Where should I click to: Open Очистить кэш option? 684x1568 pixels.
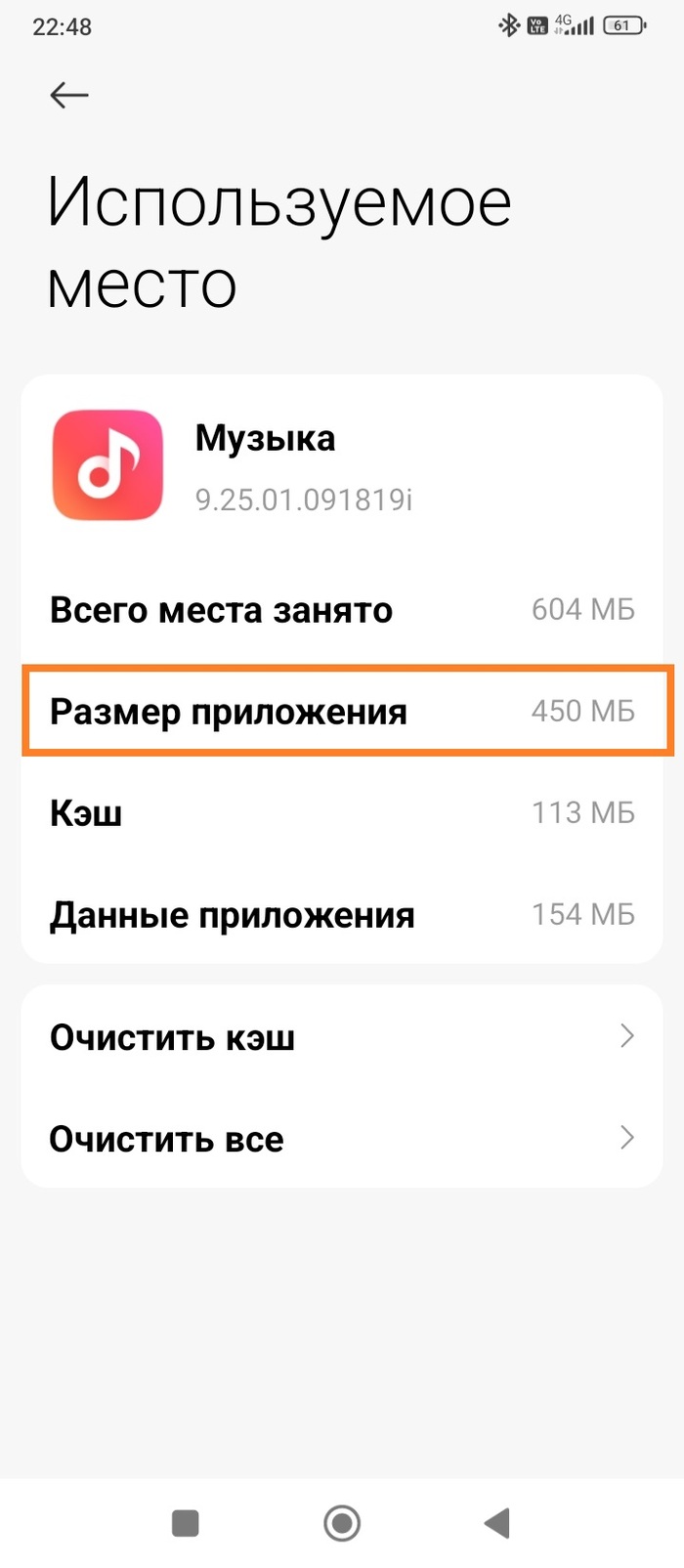[x=342, y=1037]
